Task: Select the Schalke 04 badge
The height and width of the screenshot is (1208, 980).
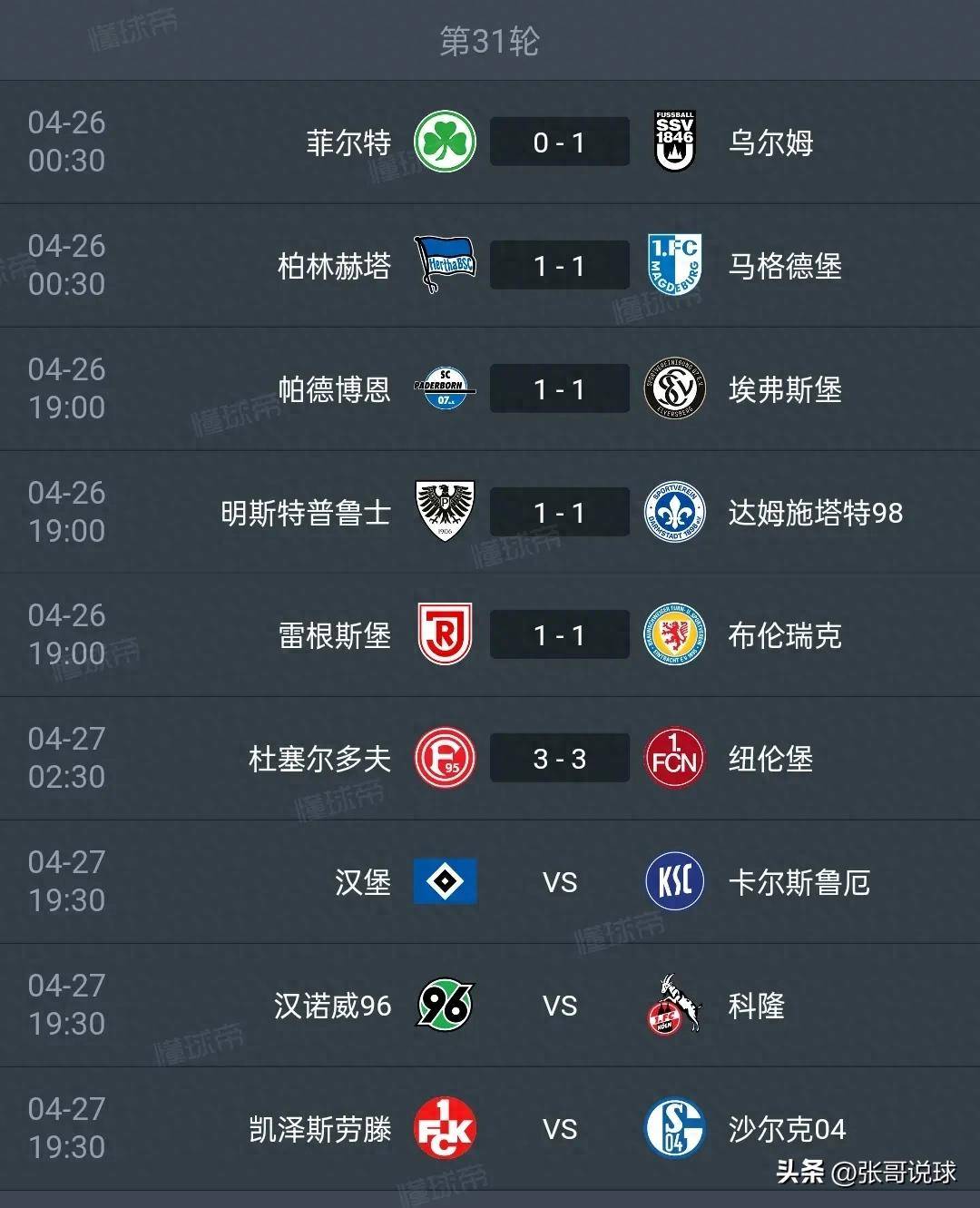Action: click(672, 1129)
